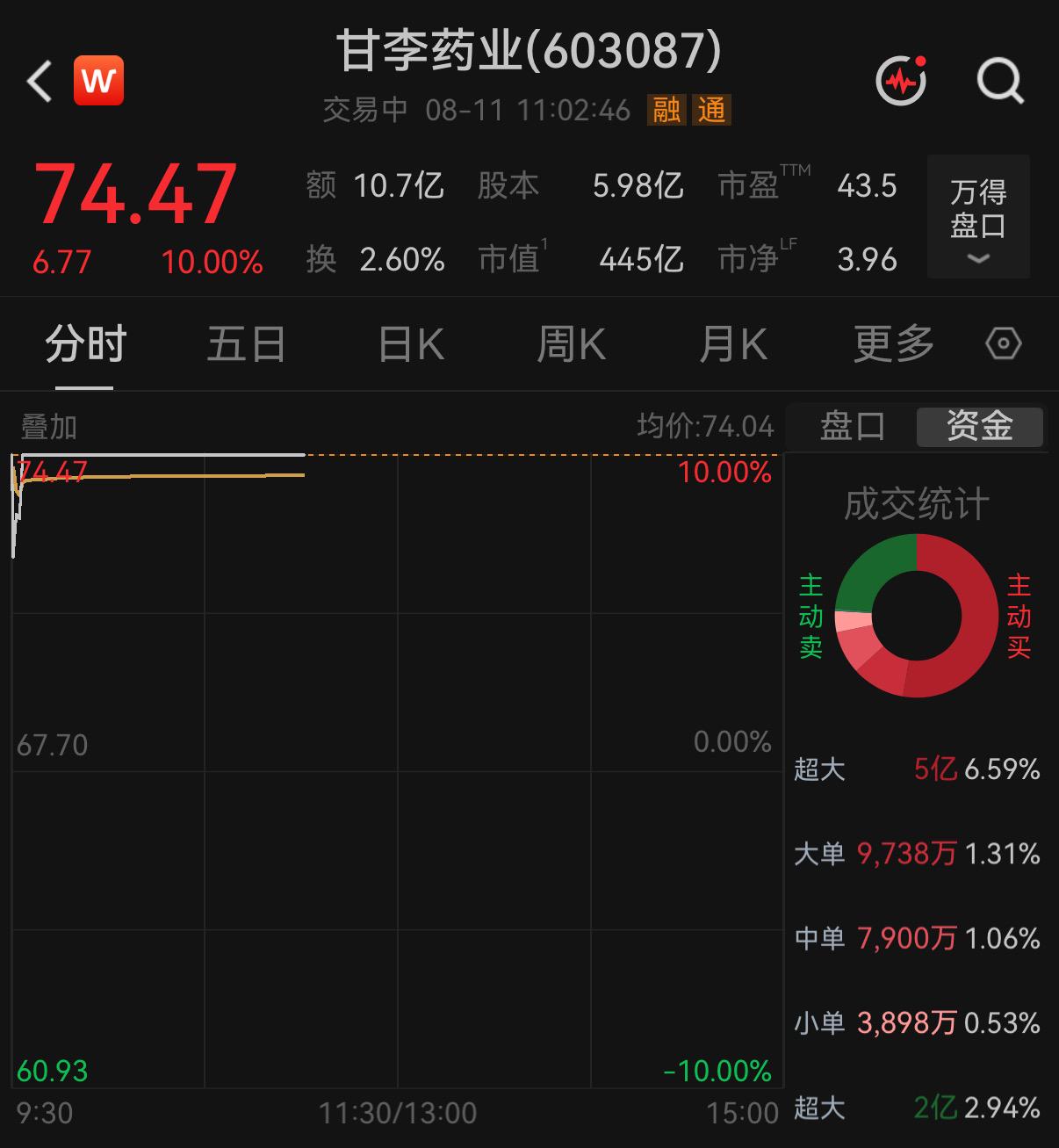Switch side panel to 盘口
Viewport: 1059px width, 1148px height.
coord(852,426)
